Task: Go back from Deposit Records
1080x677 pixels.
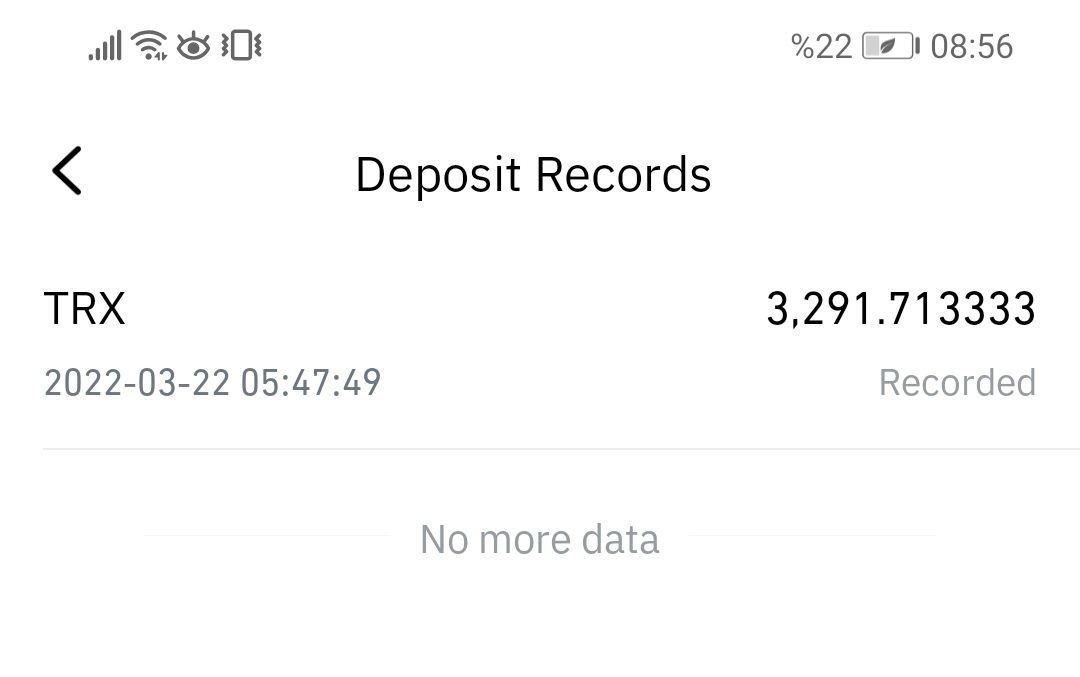Action: coord(67,171)
